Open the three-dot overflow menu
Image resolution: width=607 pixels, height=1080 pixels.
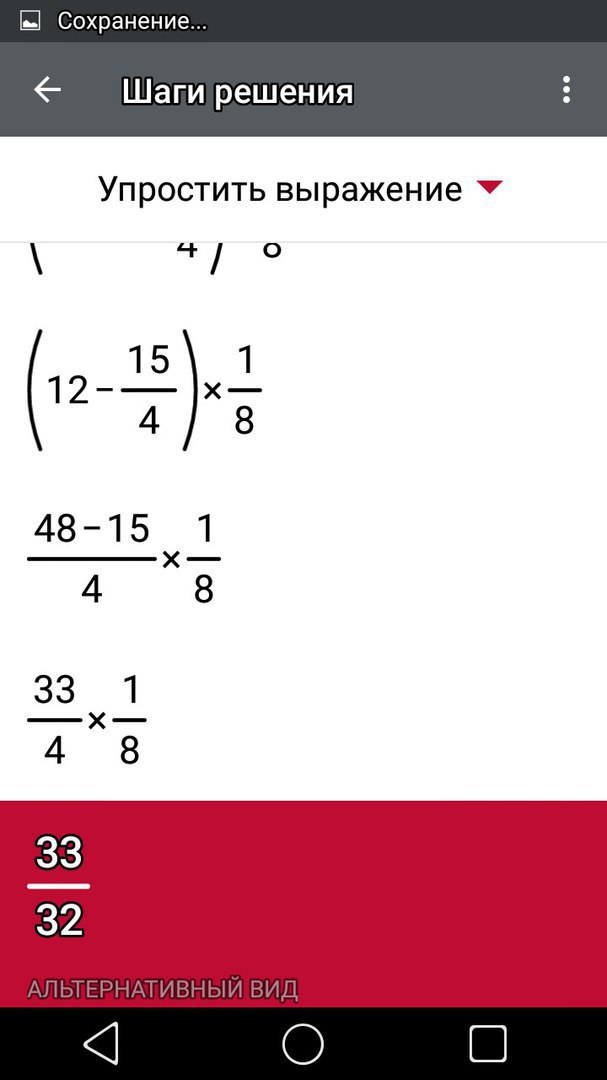[566, 90]
